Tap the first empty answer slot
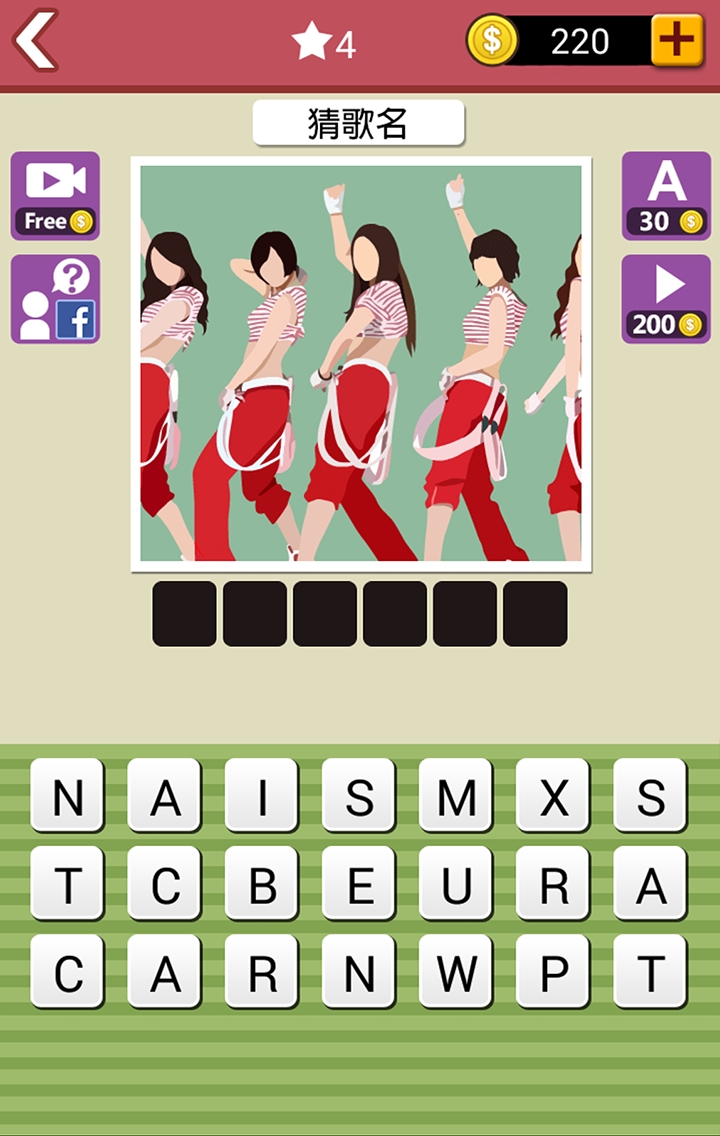Screen dimensions: 720x1136 pos(184,614)
